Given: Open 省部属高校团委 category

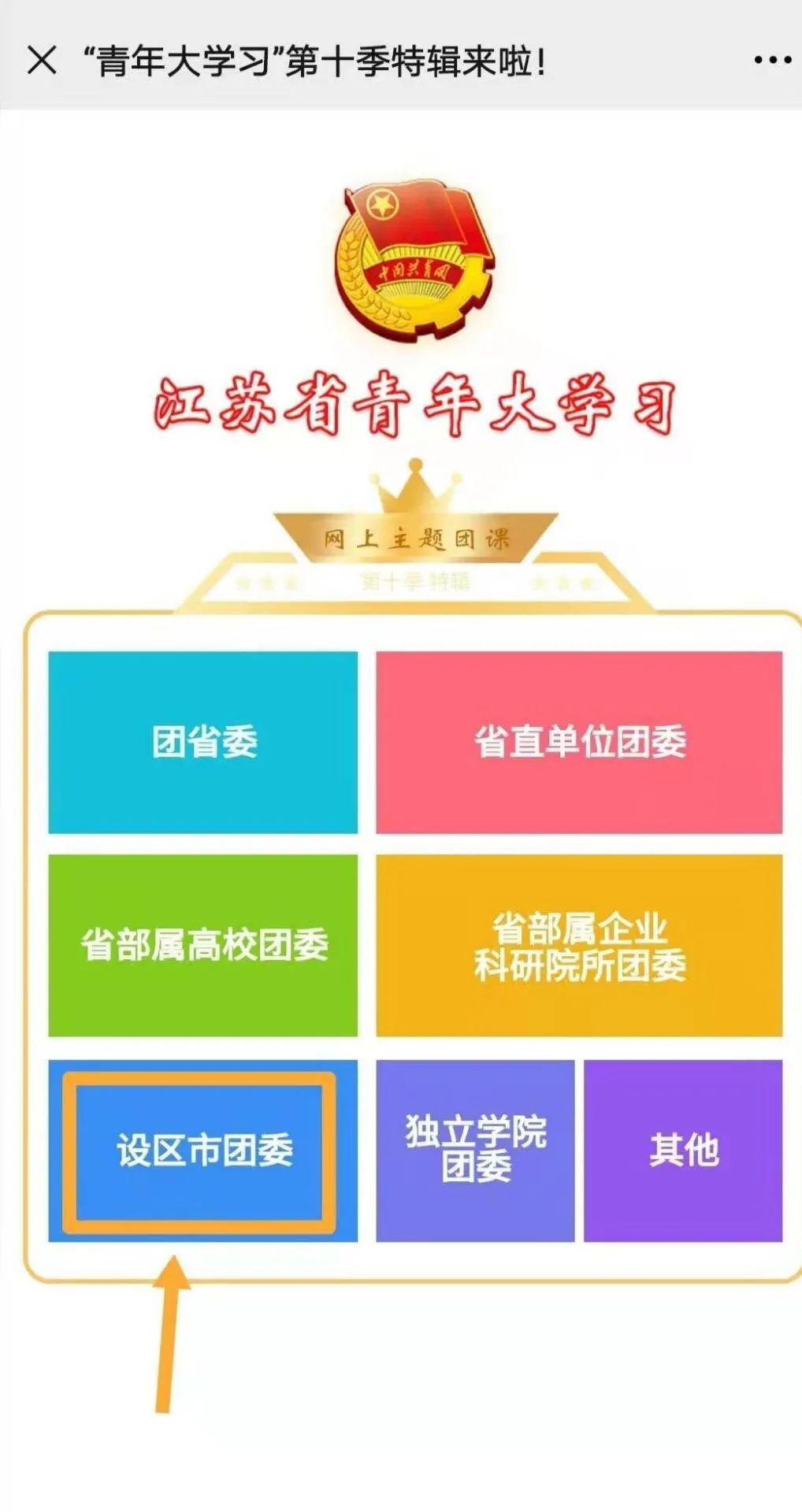Looking at the screenshot, I should pyautogui.click(x=203, y=945).
